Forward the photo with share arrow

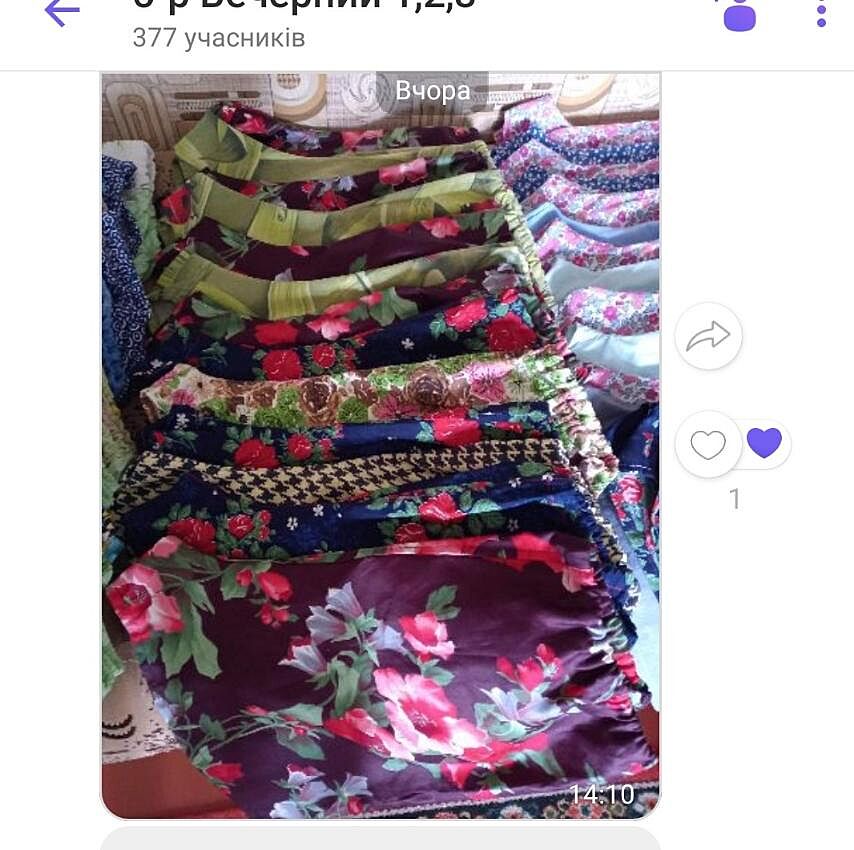(x=708, y=336)
